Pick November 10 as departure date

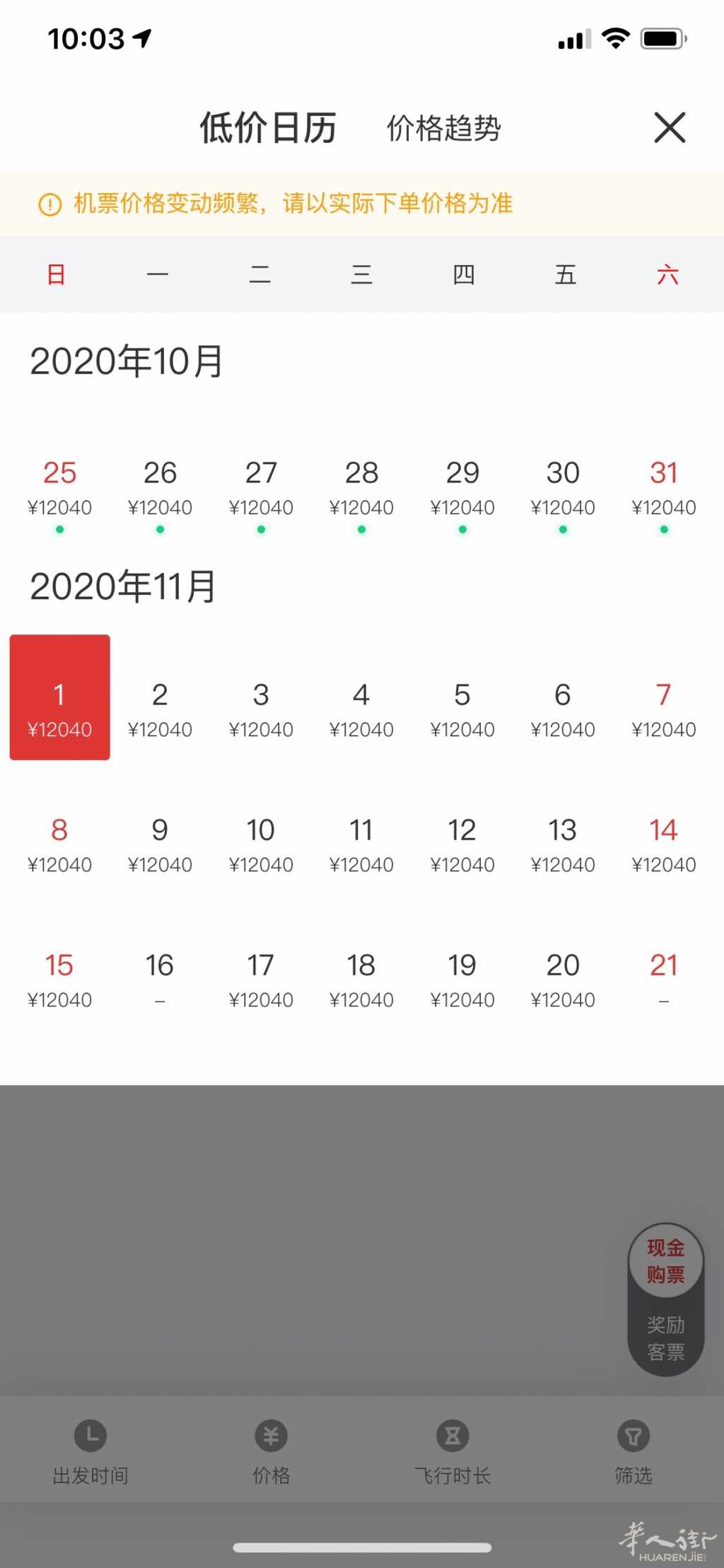coord(260,844)
